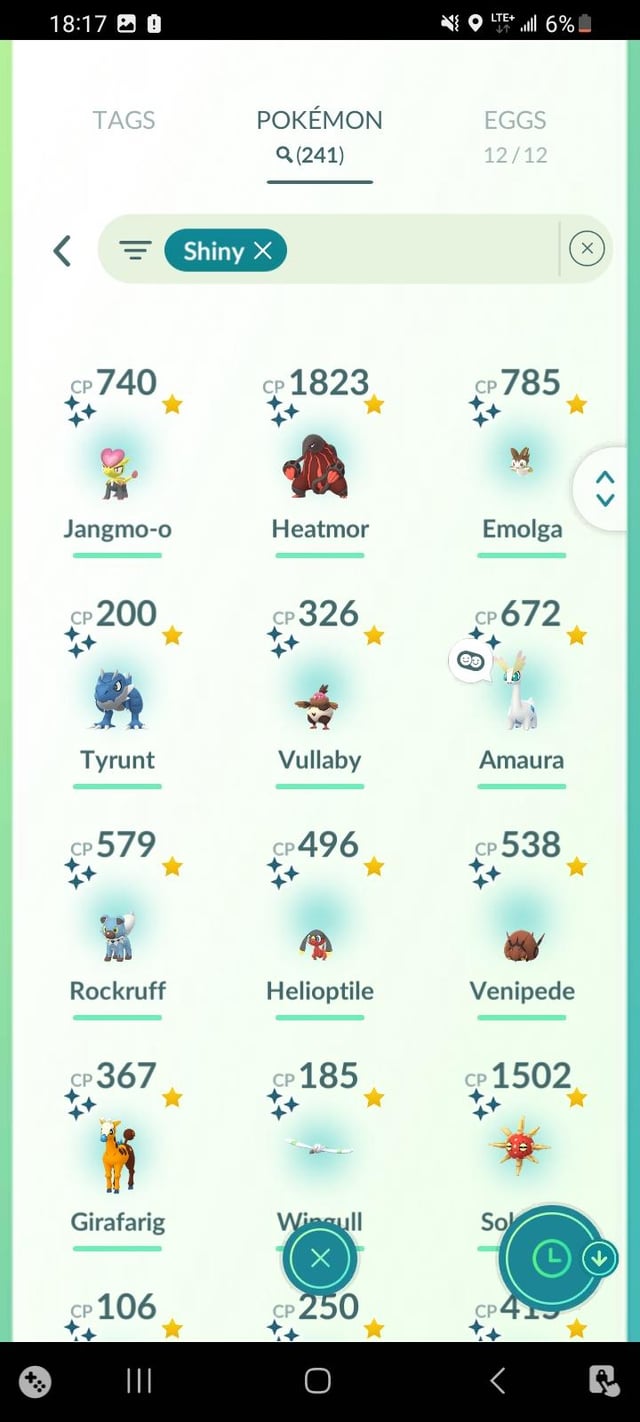
Task: Go back with the left arrow
Action: (x=62, y=251)
